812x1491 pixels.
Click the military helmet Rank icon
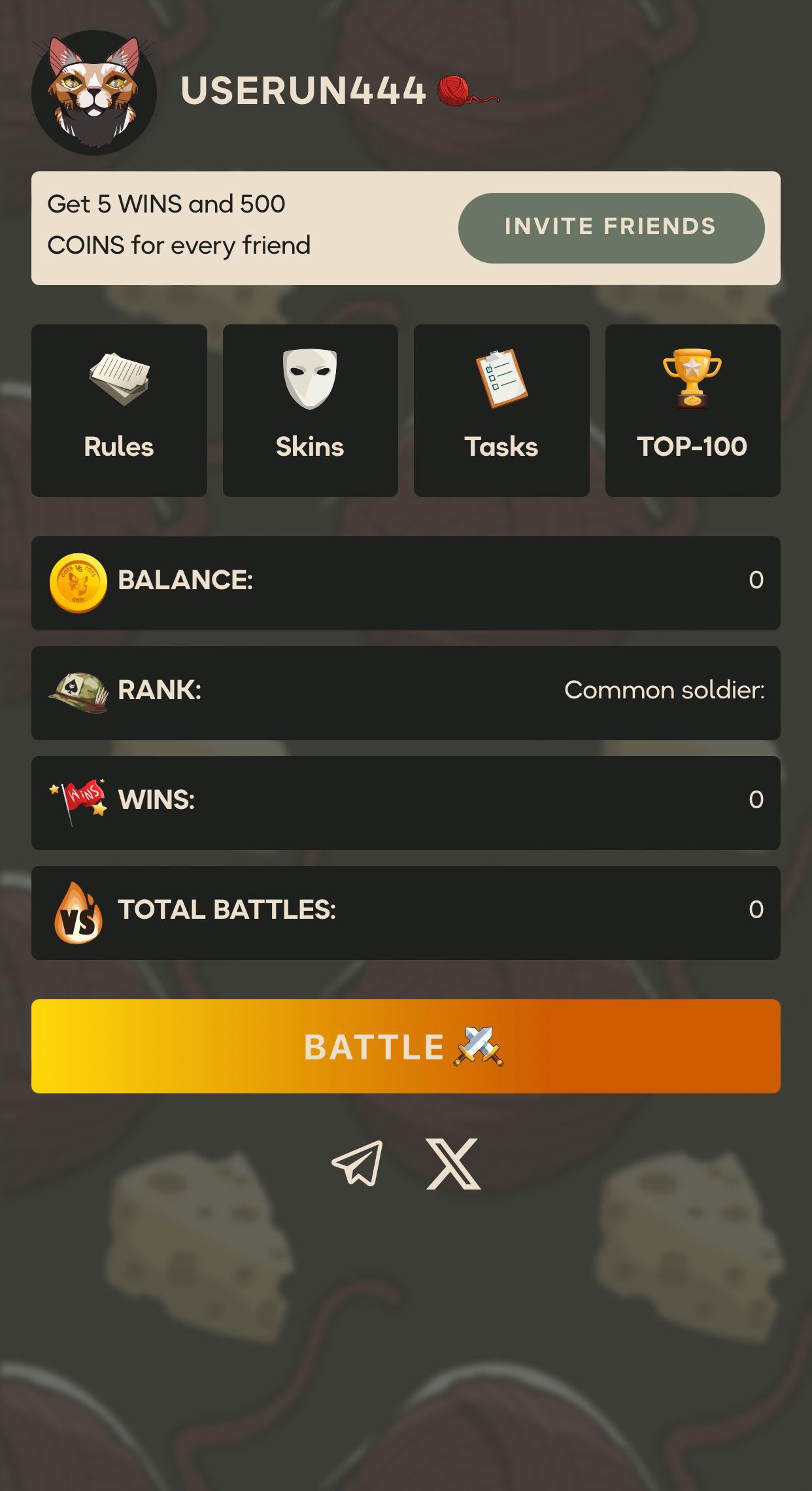point(76,692)
